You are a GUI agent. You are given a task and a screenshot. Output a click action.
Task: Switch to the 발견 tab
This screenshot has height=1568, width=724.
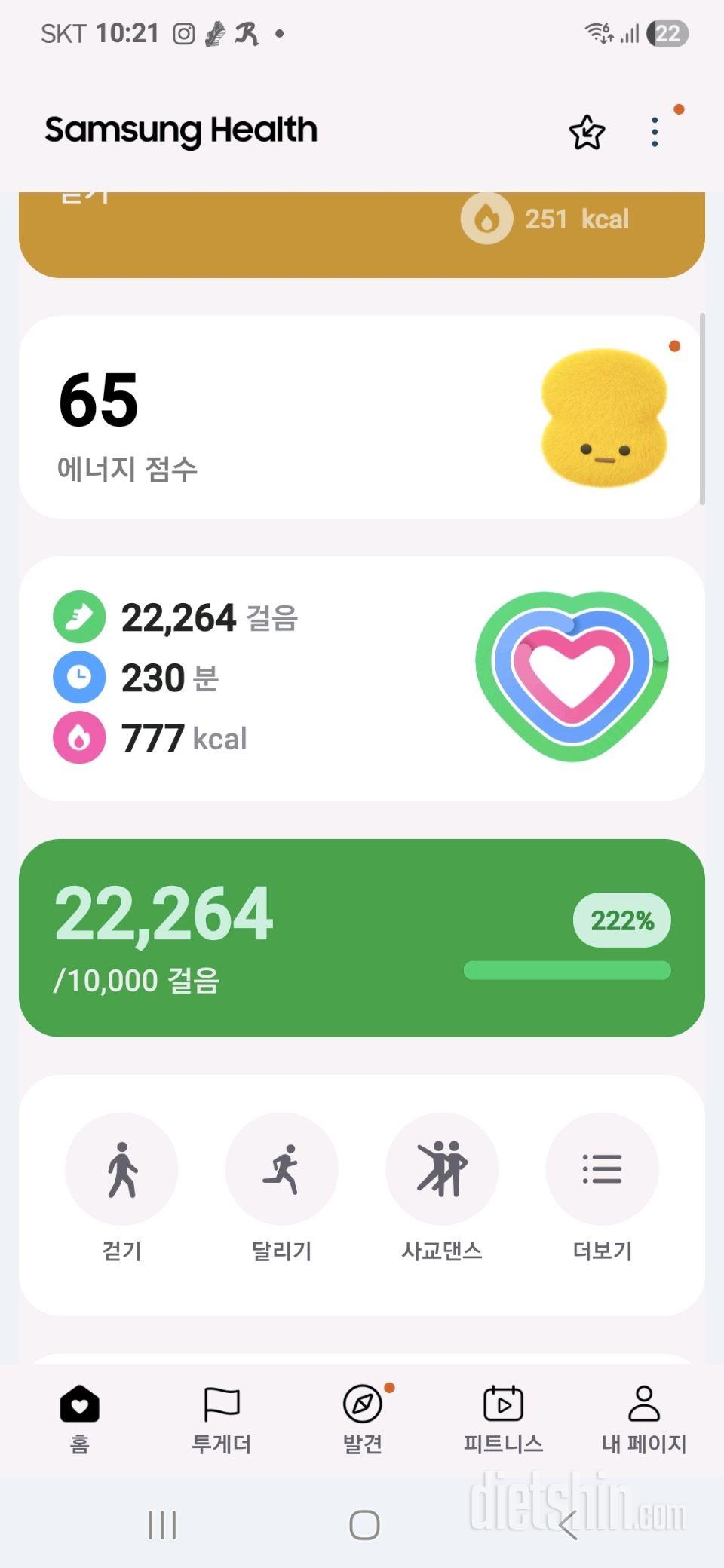[363, 1419]
